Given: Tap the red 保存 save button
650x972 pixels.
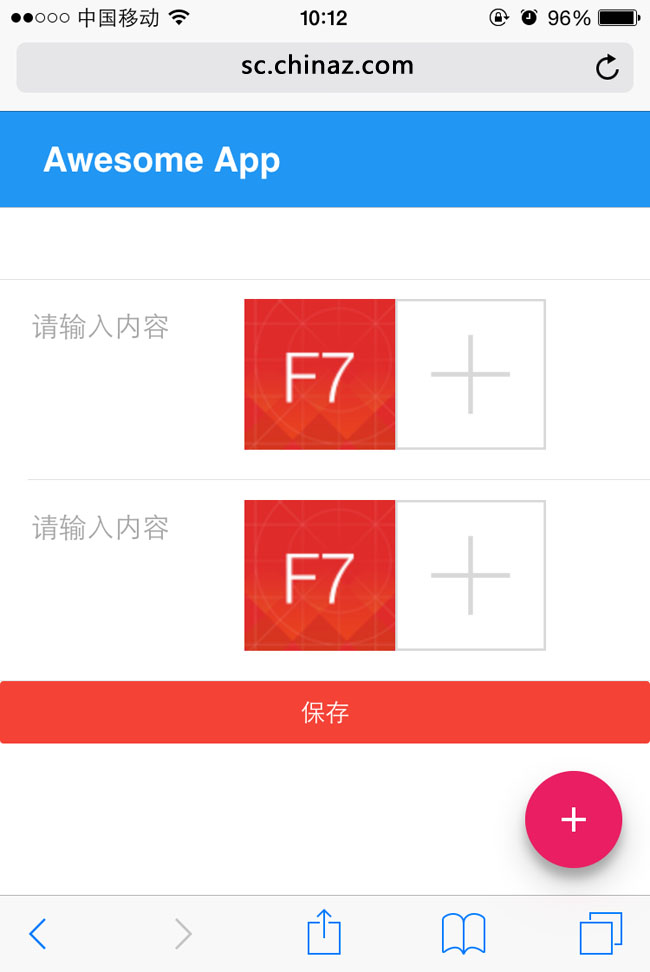Looking at the screenshot, I should pos(325,712).
